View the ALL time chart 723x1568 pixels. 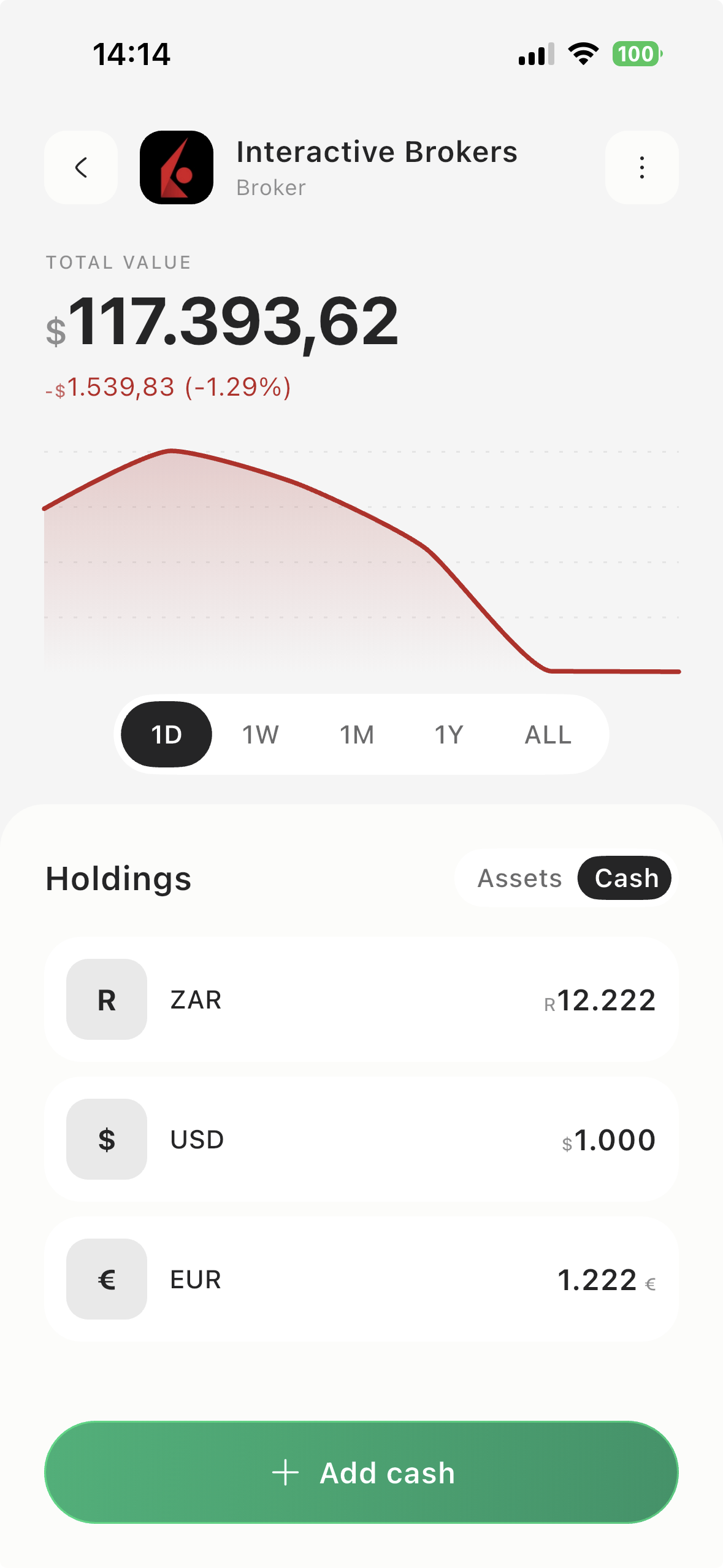click(x=548, y=734)
